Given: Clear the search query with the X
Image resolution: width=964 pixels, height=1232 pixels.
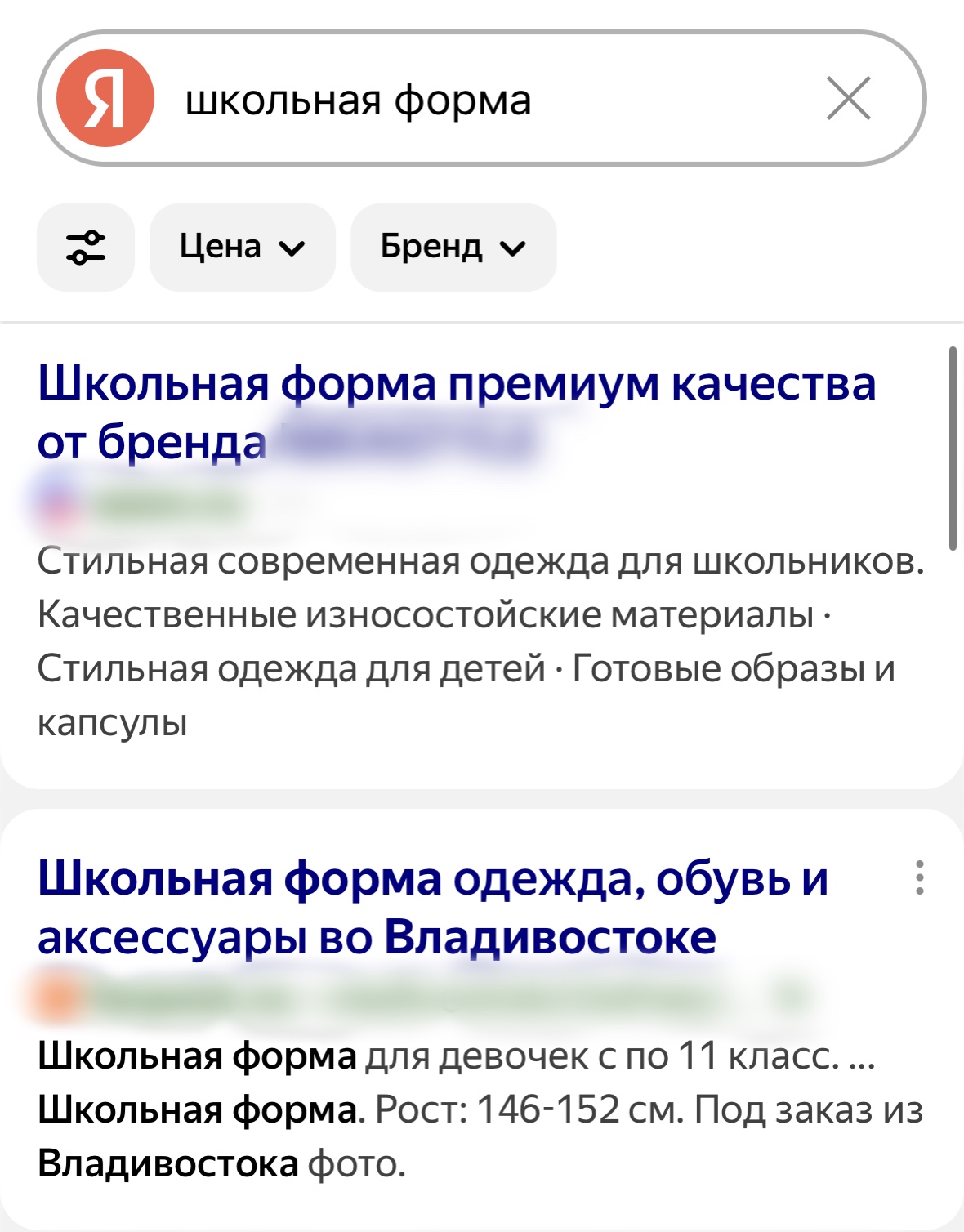Looking at the screenshot, I should (848, 99).
